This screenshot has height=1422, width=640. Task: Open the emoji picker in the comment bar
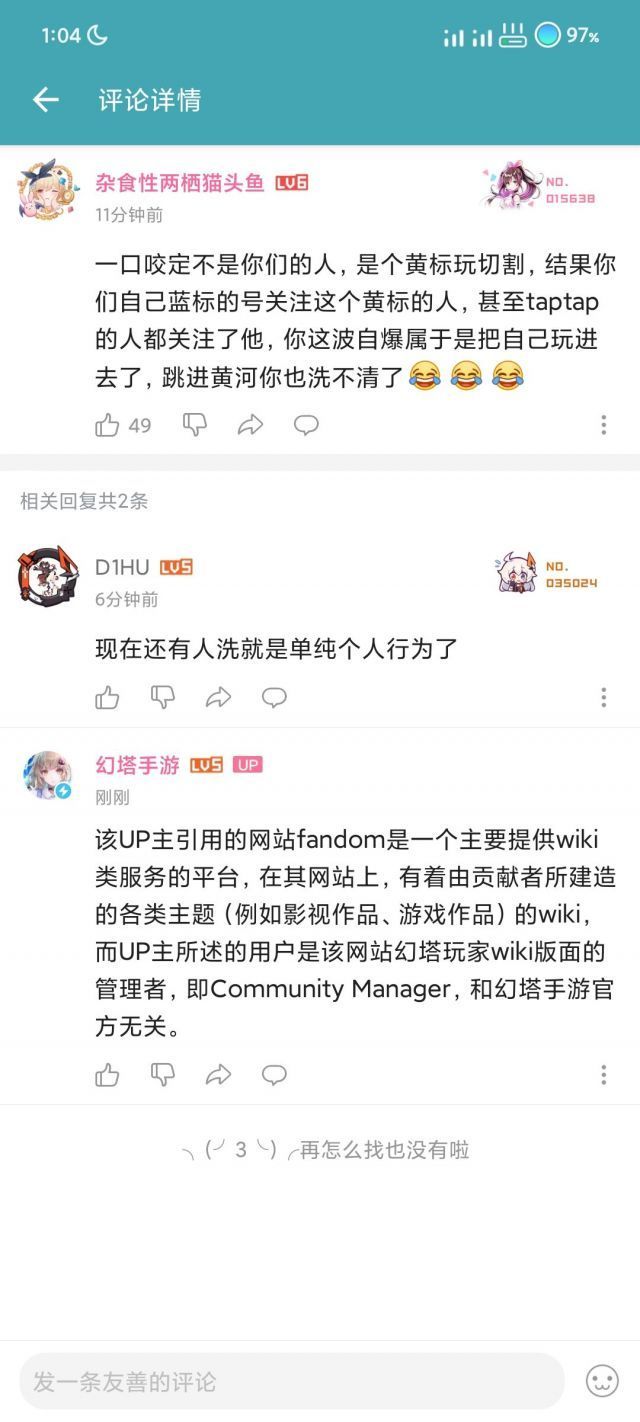pyautogui.click(x=601, y=1382)
